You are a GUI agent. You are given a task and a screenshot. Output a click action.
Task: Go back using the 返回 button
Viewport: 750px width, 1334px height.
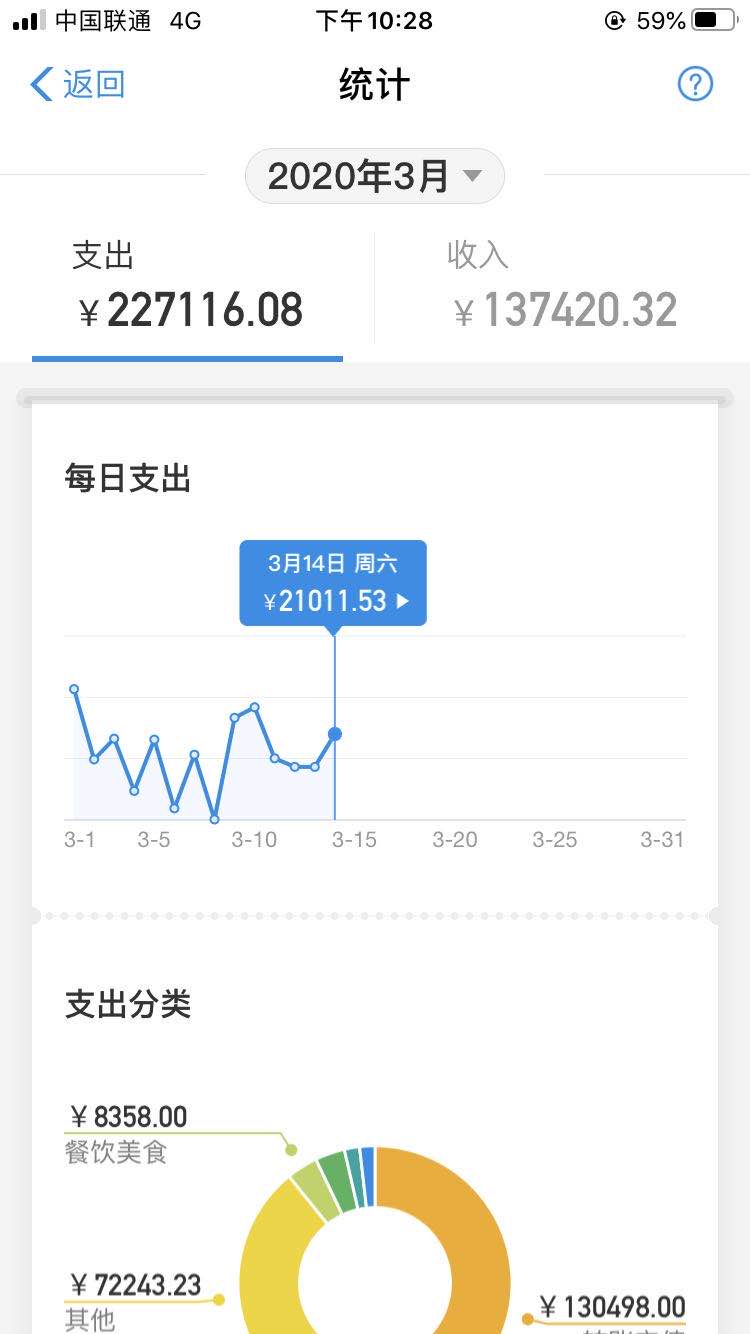click(x=78, y=85)
